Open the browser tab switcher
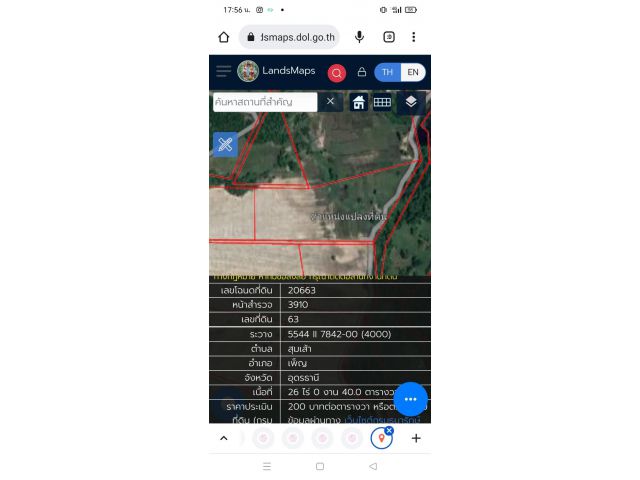 (x=389, y=37)
